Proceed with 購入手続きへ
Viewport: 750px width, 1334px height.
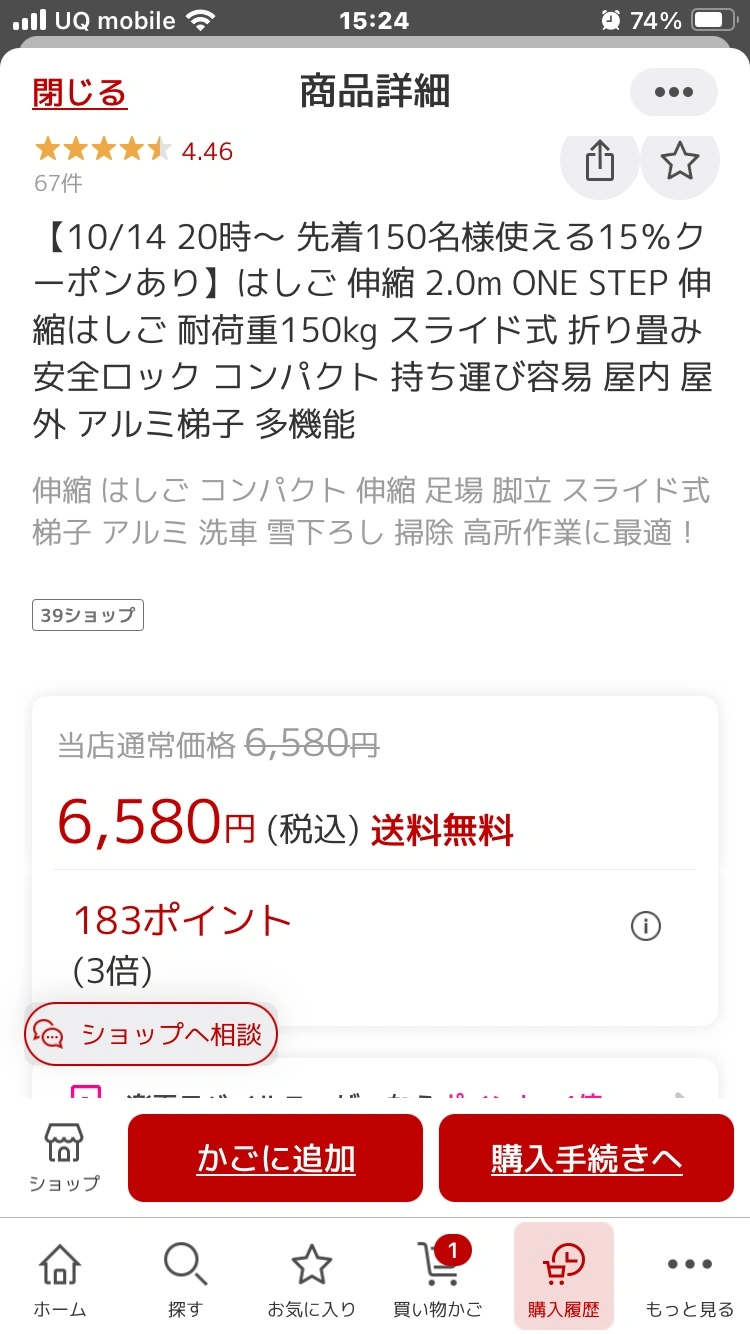point(586,1158)
